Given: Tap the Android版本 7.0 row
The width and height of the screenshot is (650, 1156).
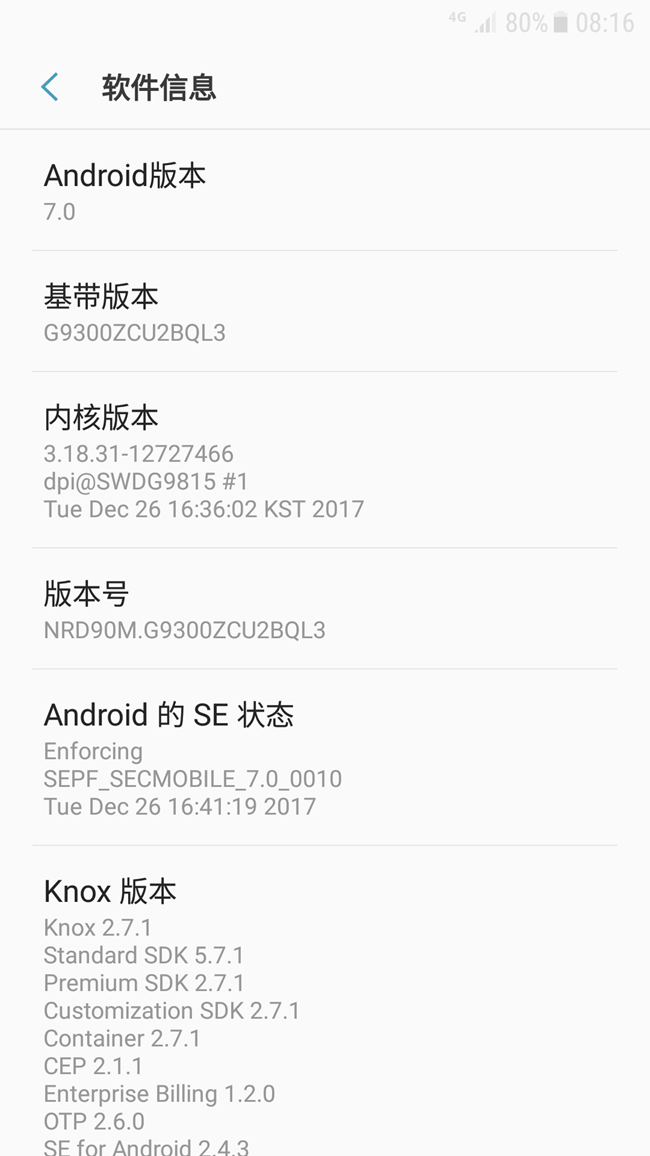Looking at the screenshot, I should tap(325, 191).
